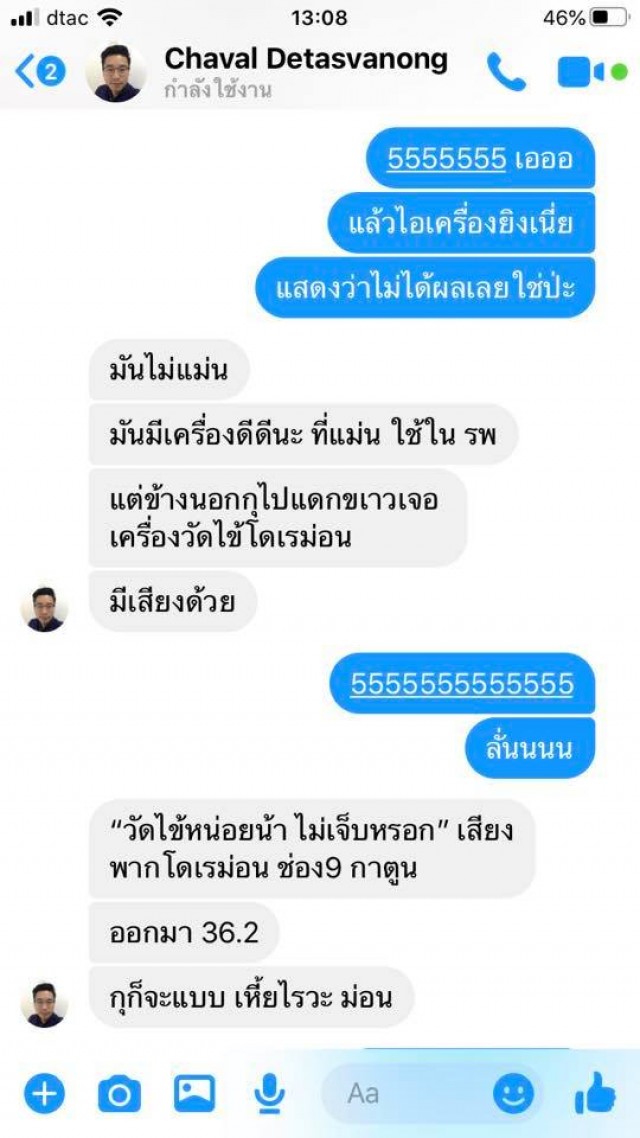The width and height of the screenshot is (640, 1138).
Task: Tap the underlined 5555555 link
Action: click(x=446, y=158)
